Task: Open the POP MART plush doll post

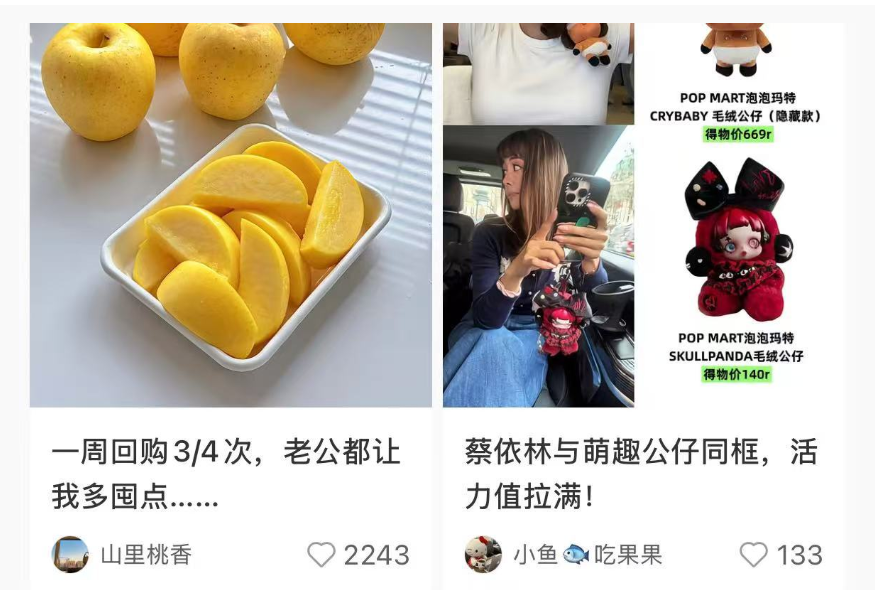Action: click(x=643, y=215)
